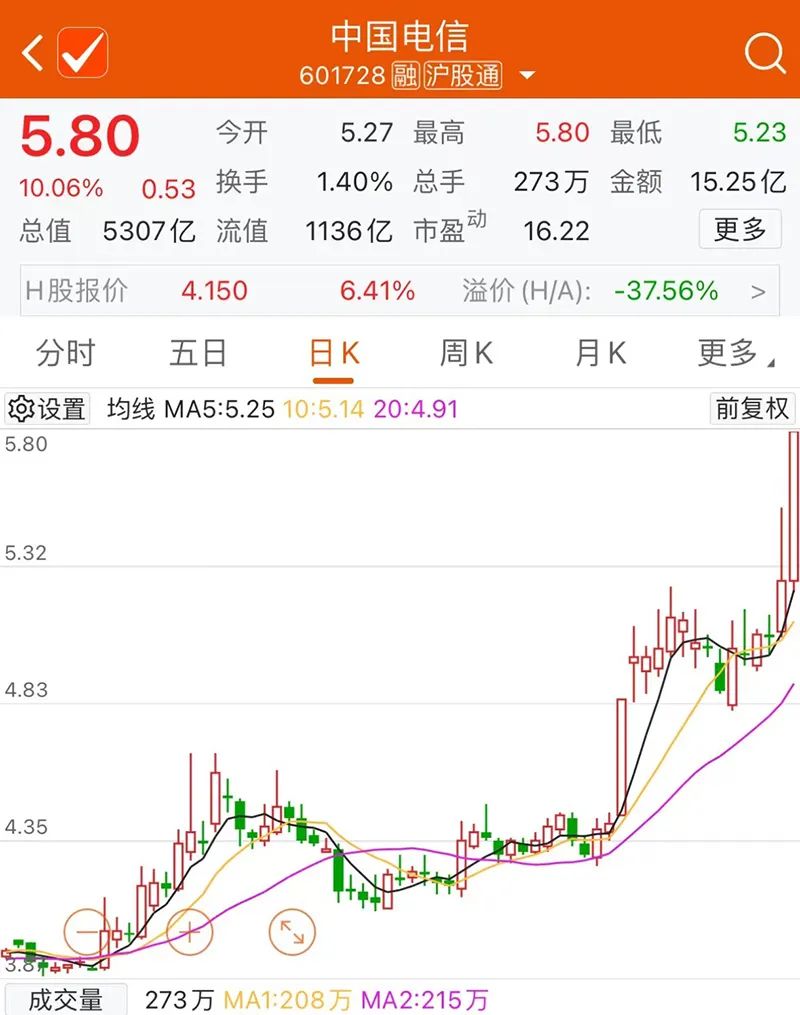Go back with the arrow icon
The height and width of the screenshot is (1015, 800).
32,53
